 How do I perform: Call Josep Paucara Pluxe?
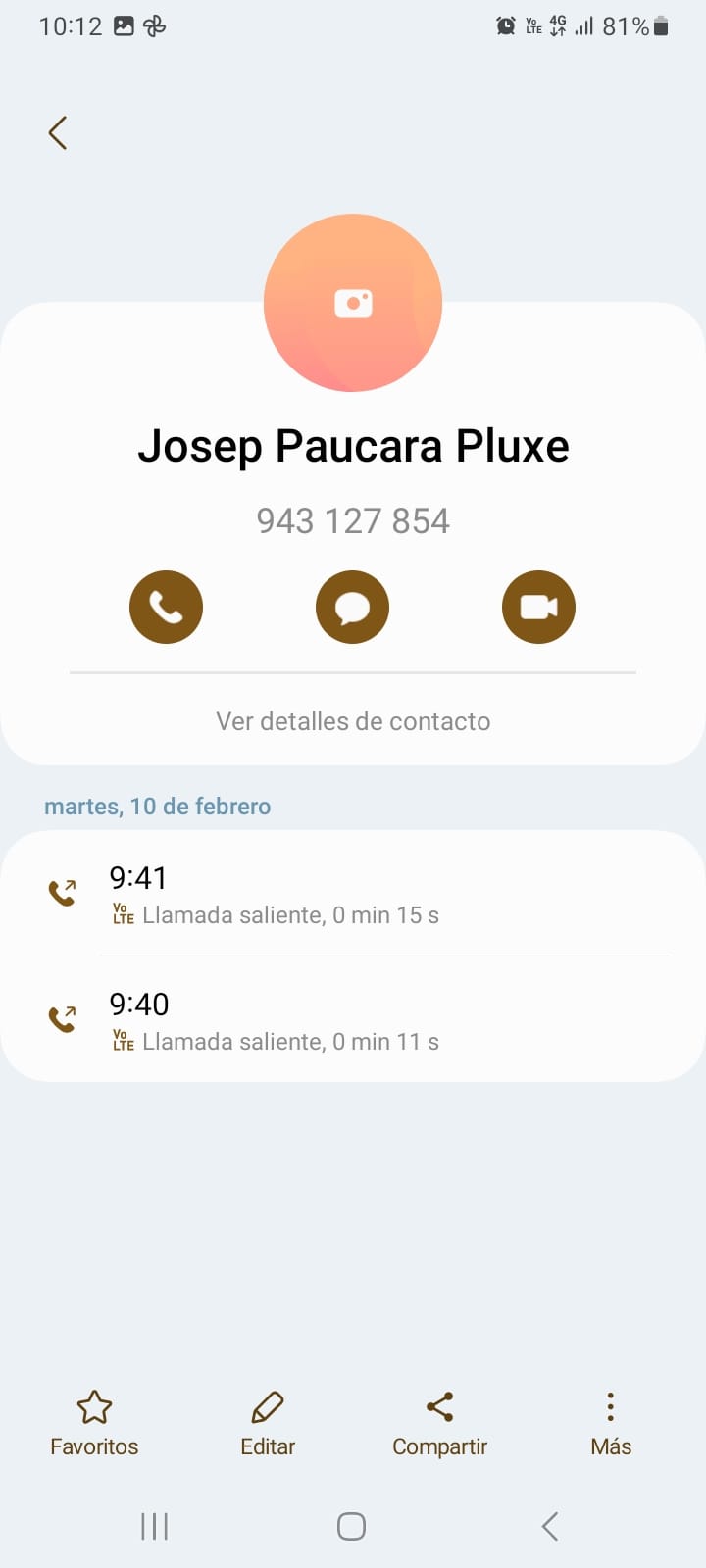[166, 607]
